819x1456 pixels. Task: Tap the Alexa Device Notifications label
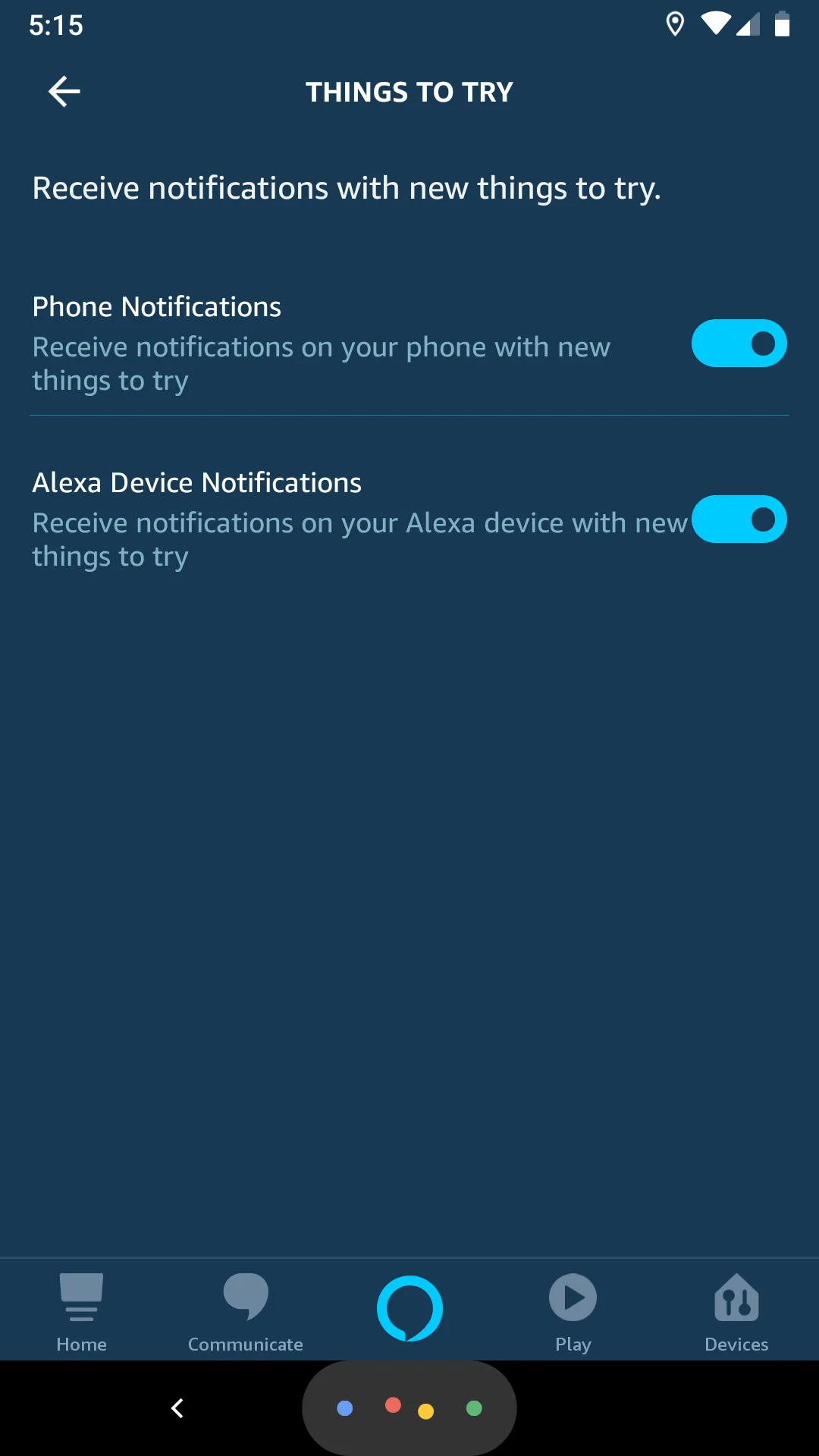click(196, 482)
